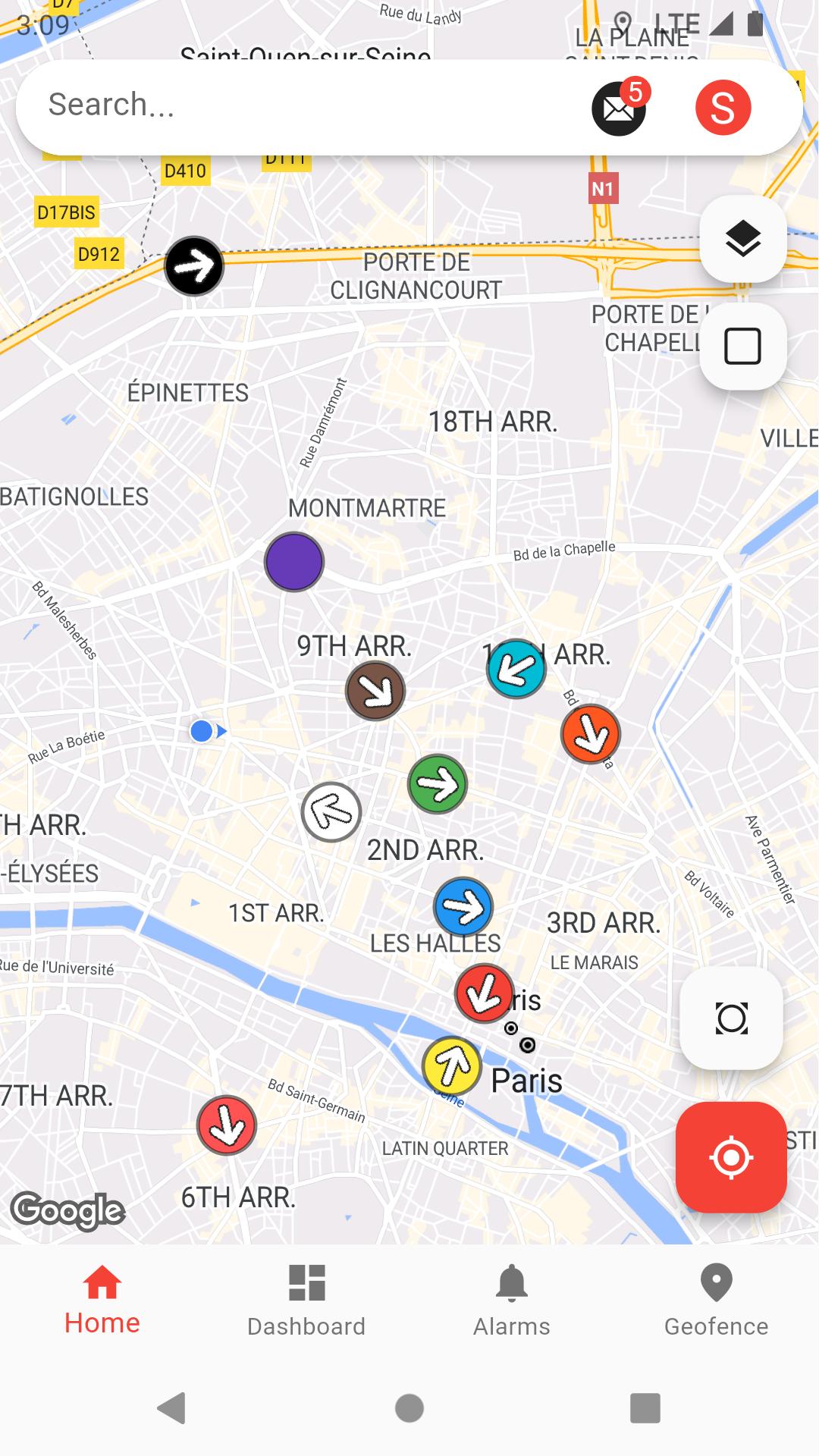Tap the square outline map button
819x1456 pixels.
pyautogui.click(x=743, y=347)
